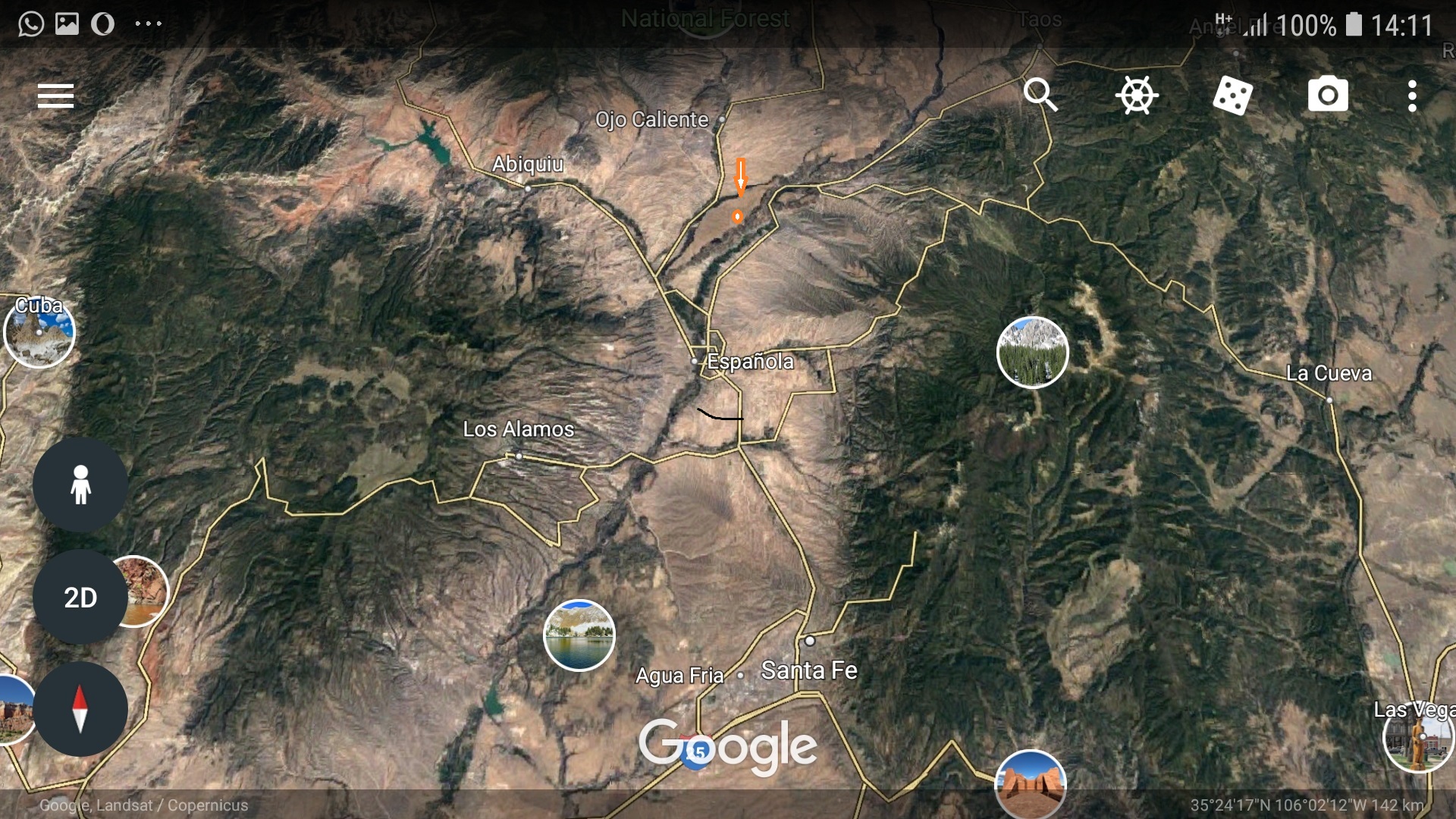
Task: Open the forest photo east of Española
Action: point(1032,353)
